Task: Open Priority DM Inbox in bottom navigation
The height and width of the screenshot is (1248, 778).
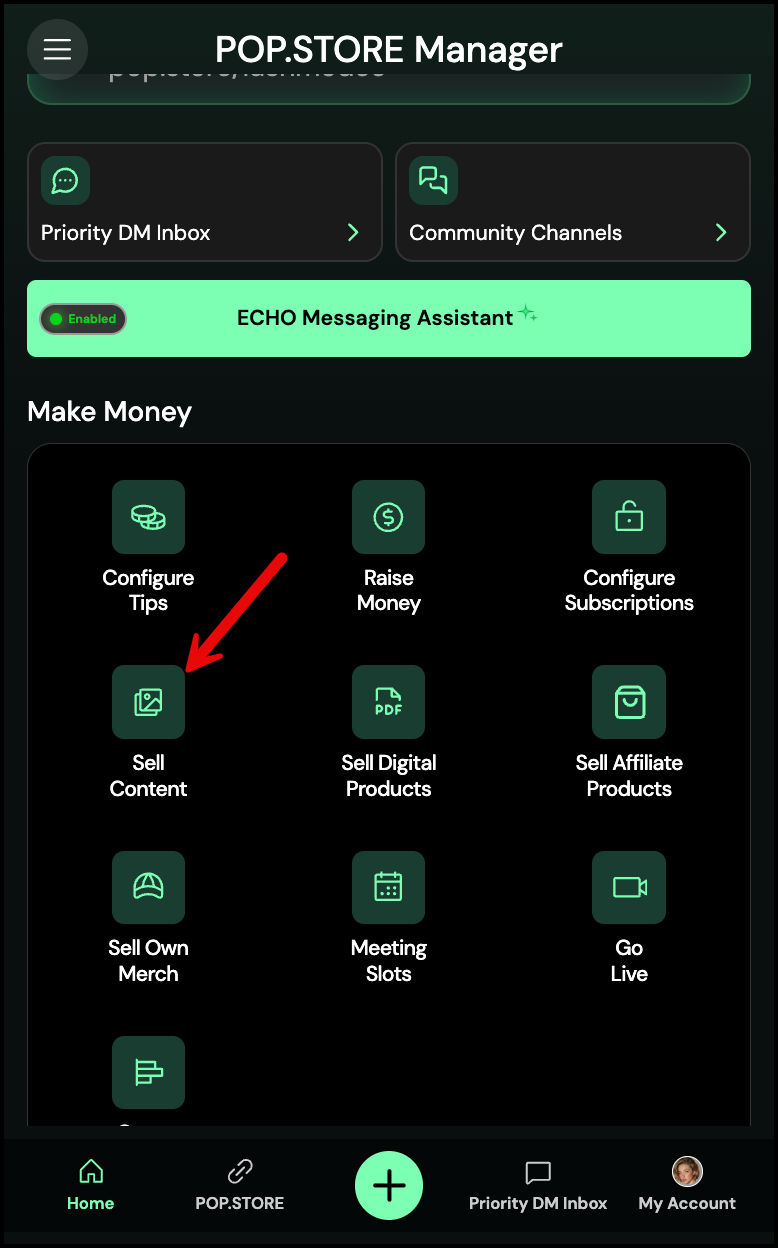Action: [x=538, y=1186]
